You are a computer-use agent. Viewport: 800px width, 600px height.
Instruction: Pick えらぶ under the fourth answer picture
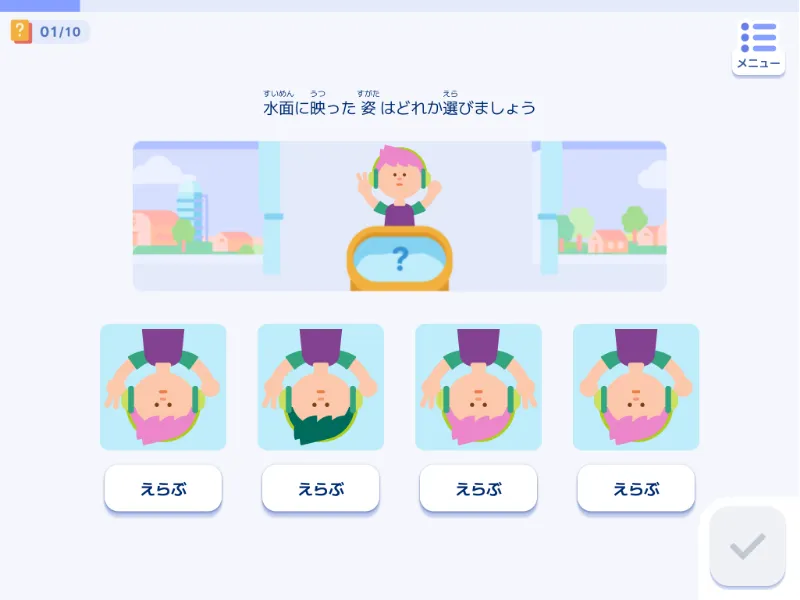point(636,489)
